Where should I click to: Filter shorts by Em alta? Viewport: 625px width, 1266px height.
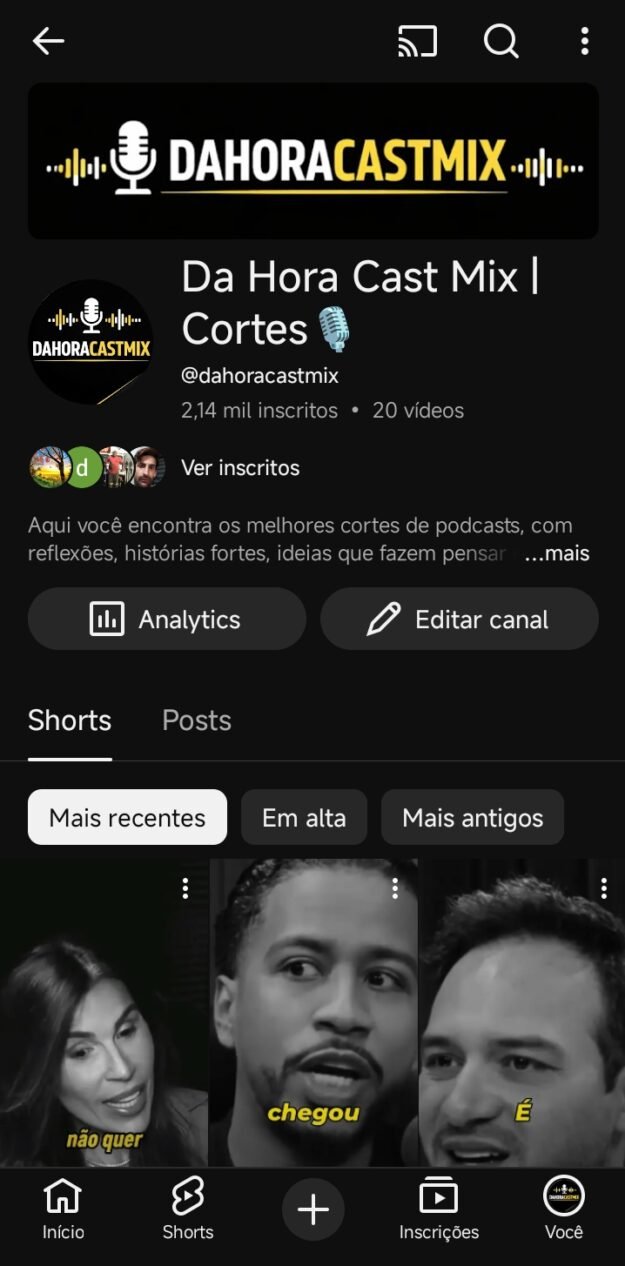click(x=304, y=817)
